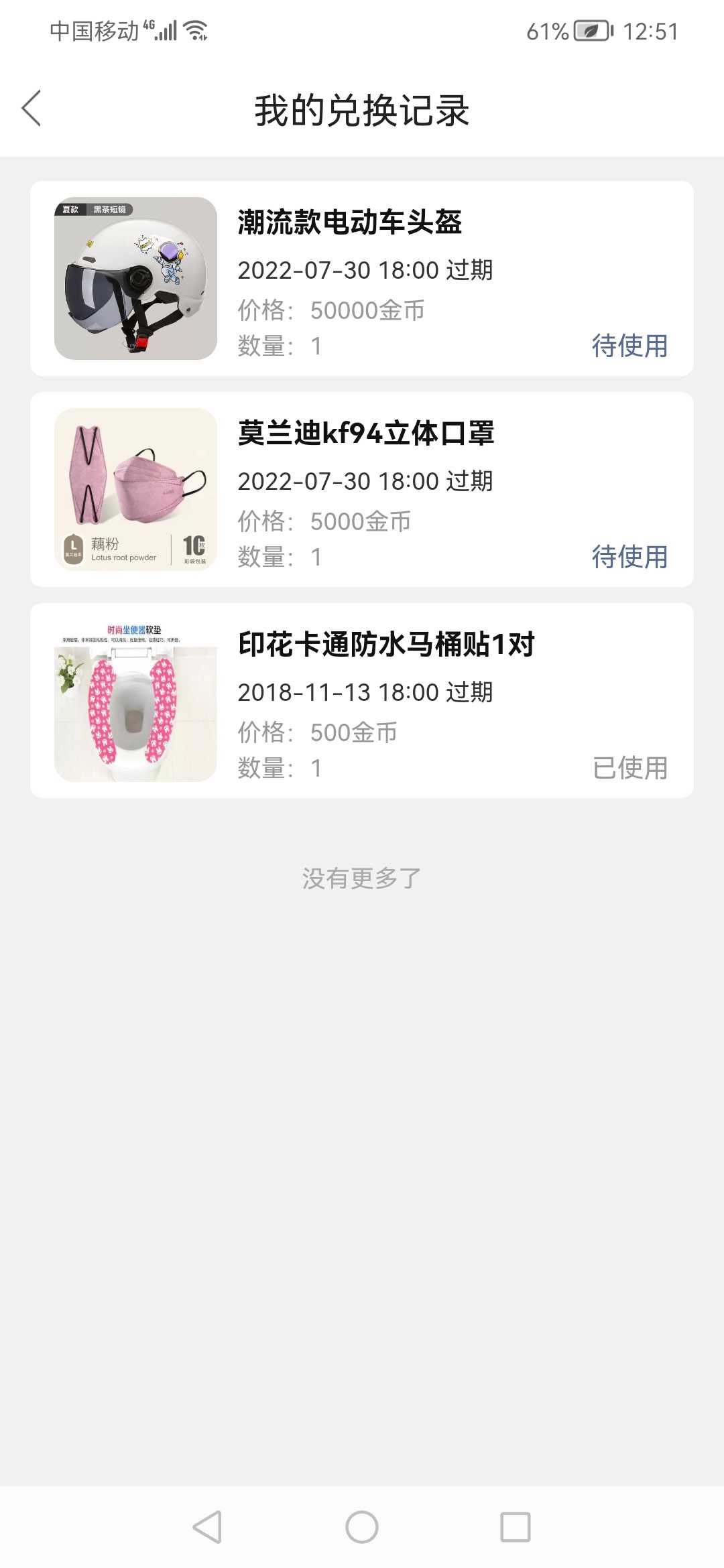Open the 莫兰迪kf94立体口罩 exchange record
Image resolution: width=724 pixels, height=1568 pixels.
point(362,489)
